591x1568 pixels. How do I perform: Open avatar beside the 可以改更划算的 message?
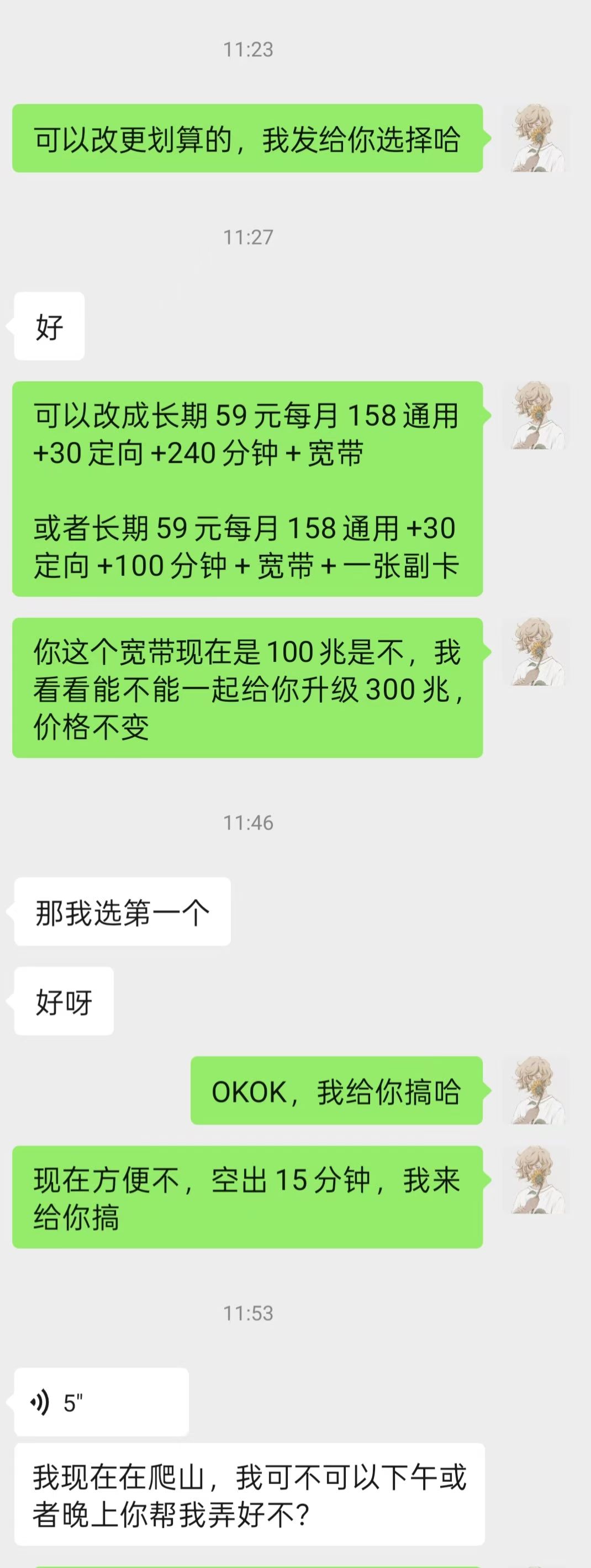pyautogui.click(x=536, y=138)
